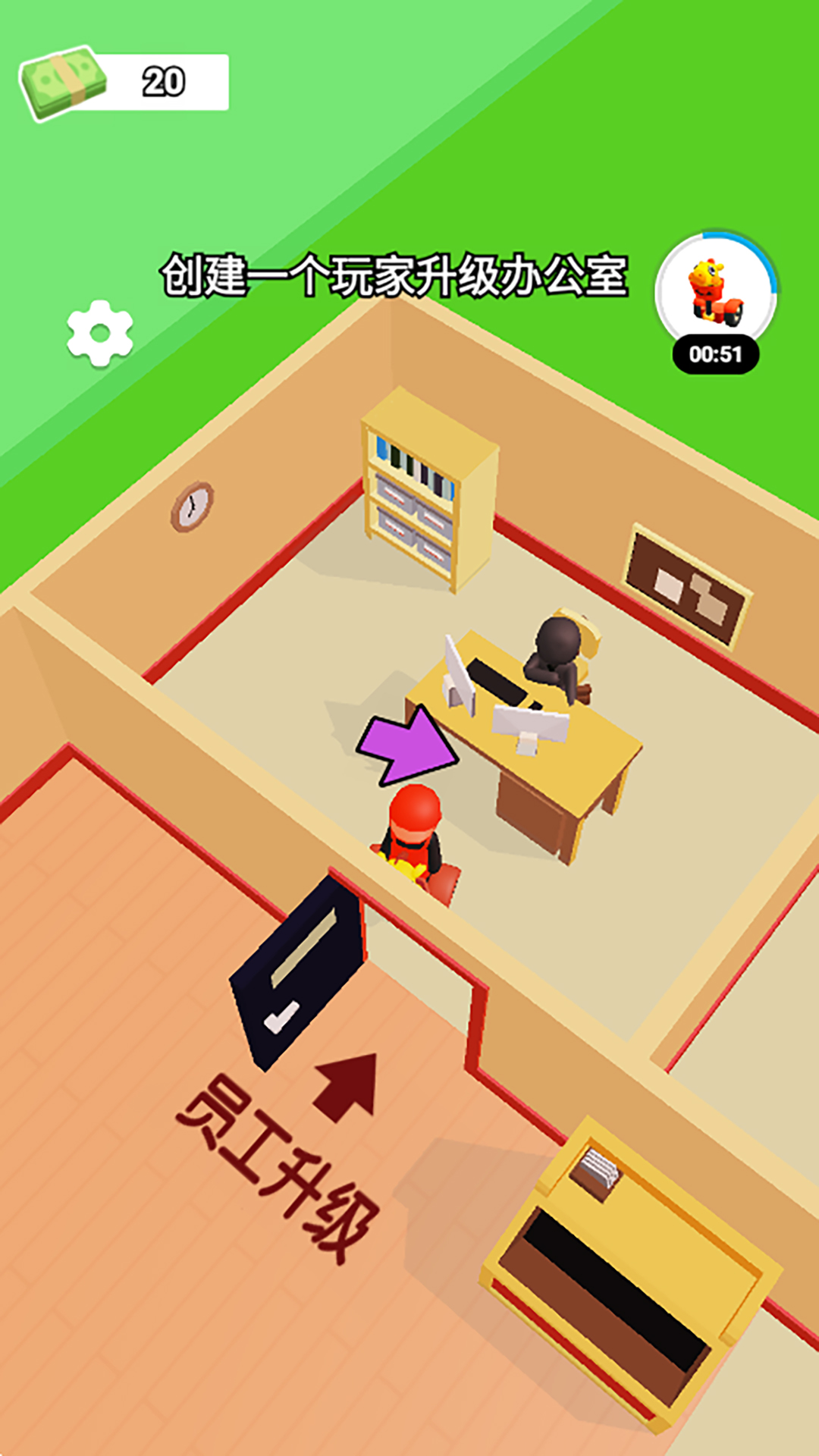The width and height of the screenshot is (819, 1456).
Task: Open the settings gear
Action: tap(99, 334)
